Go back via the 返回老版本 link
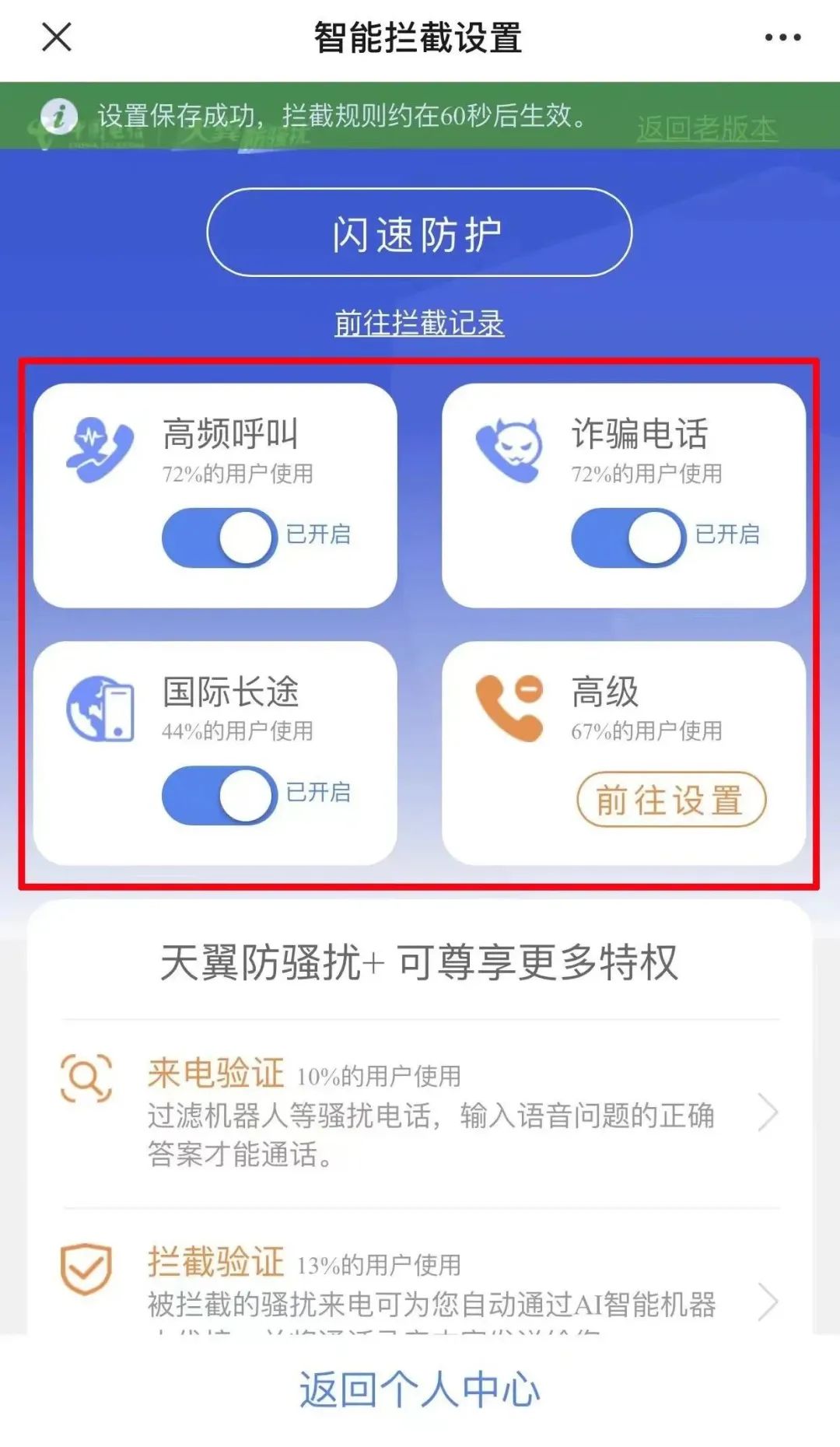 706,128
